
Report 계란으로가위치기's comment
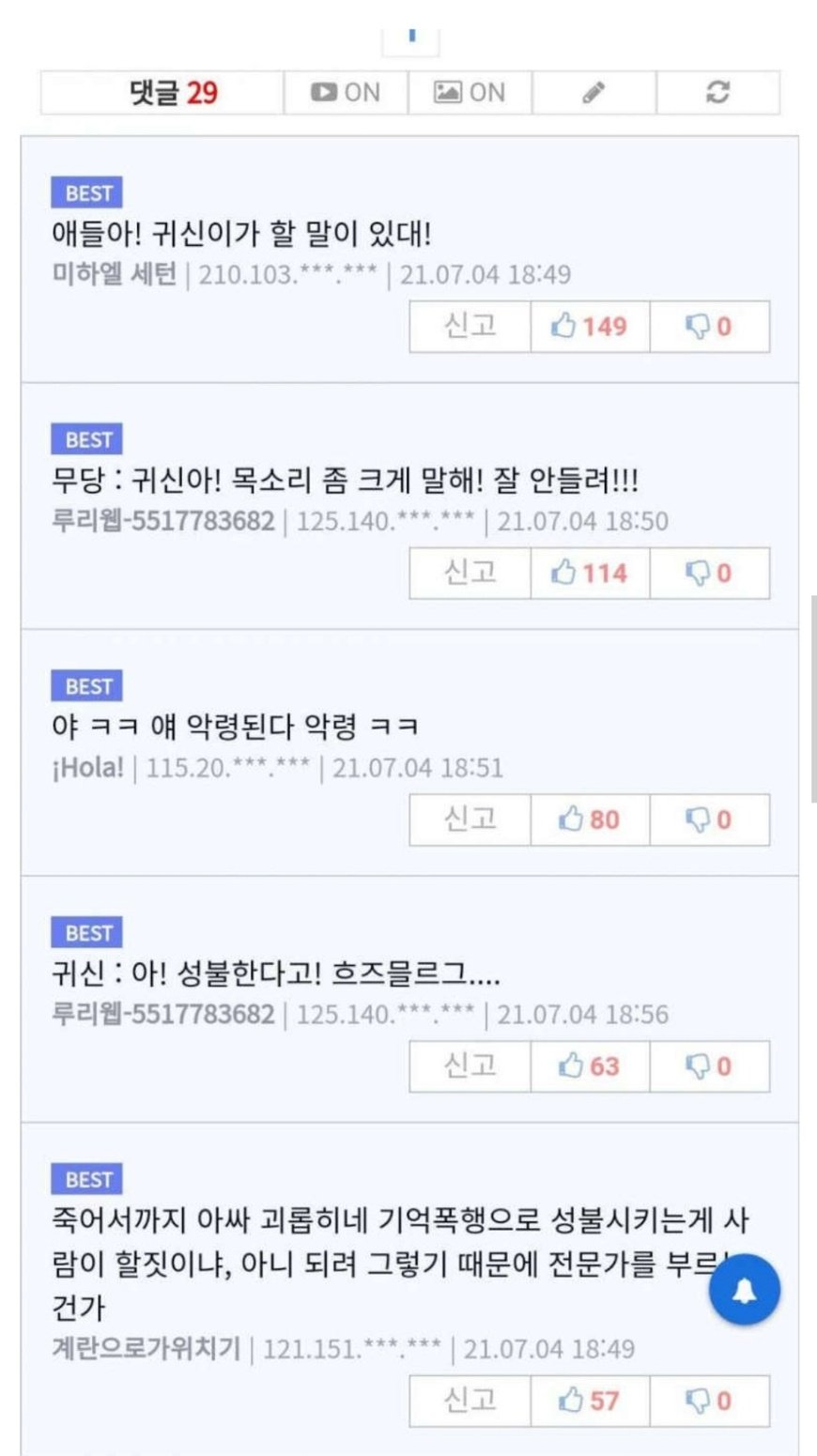point(470,1401)
